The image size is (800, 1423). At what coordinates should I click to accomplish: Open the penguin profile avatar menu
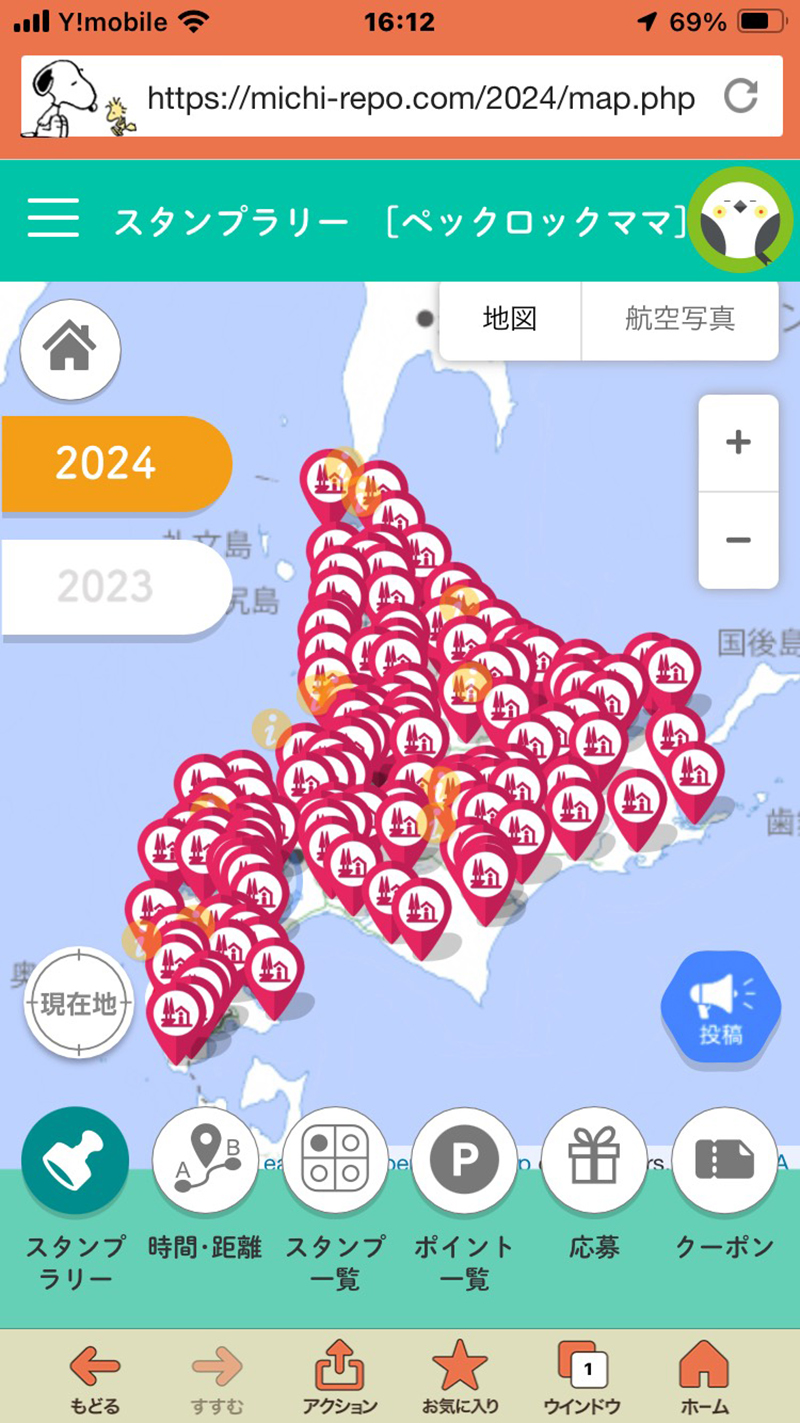[x=740, y=219]
